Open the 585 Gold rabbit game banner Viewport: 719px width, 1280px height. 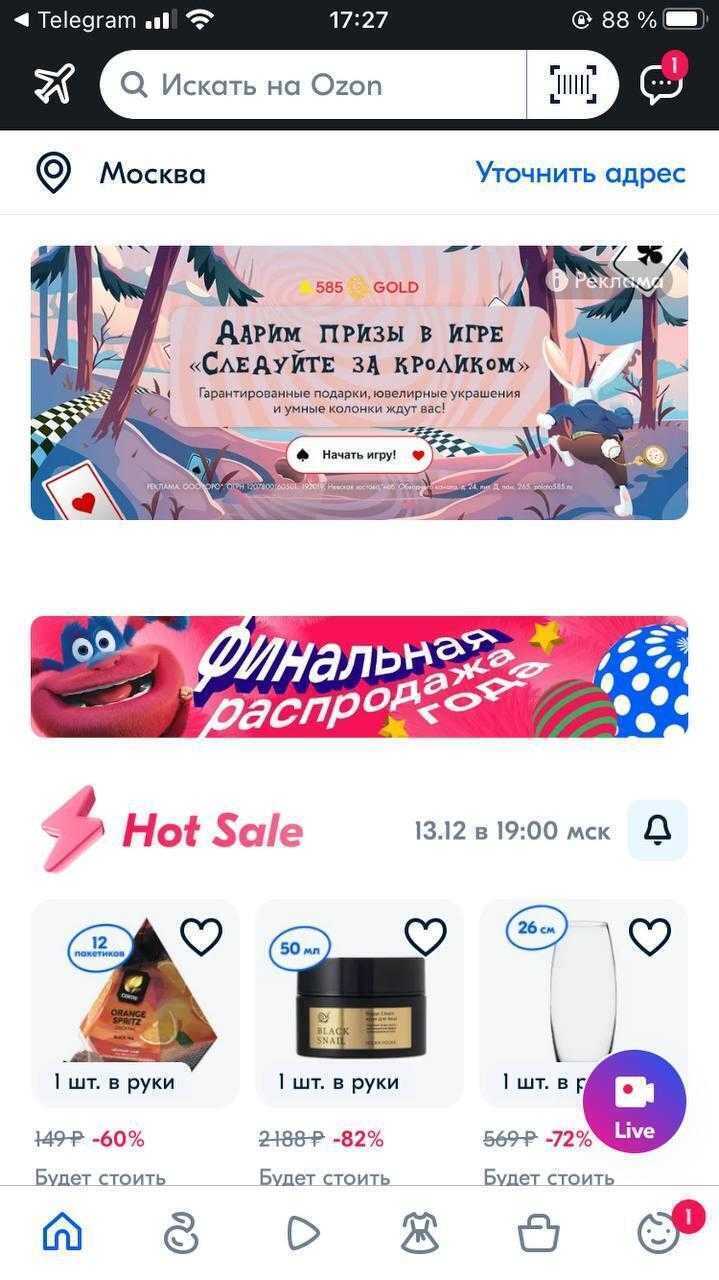tap(359, 383)
